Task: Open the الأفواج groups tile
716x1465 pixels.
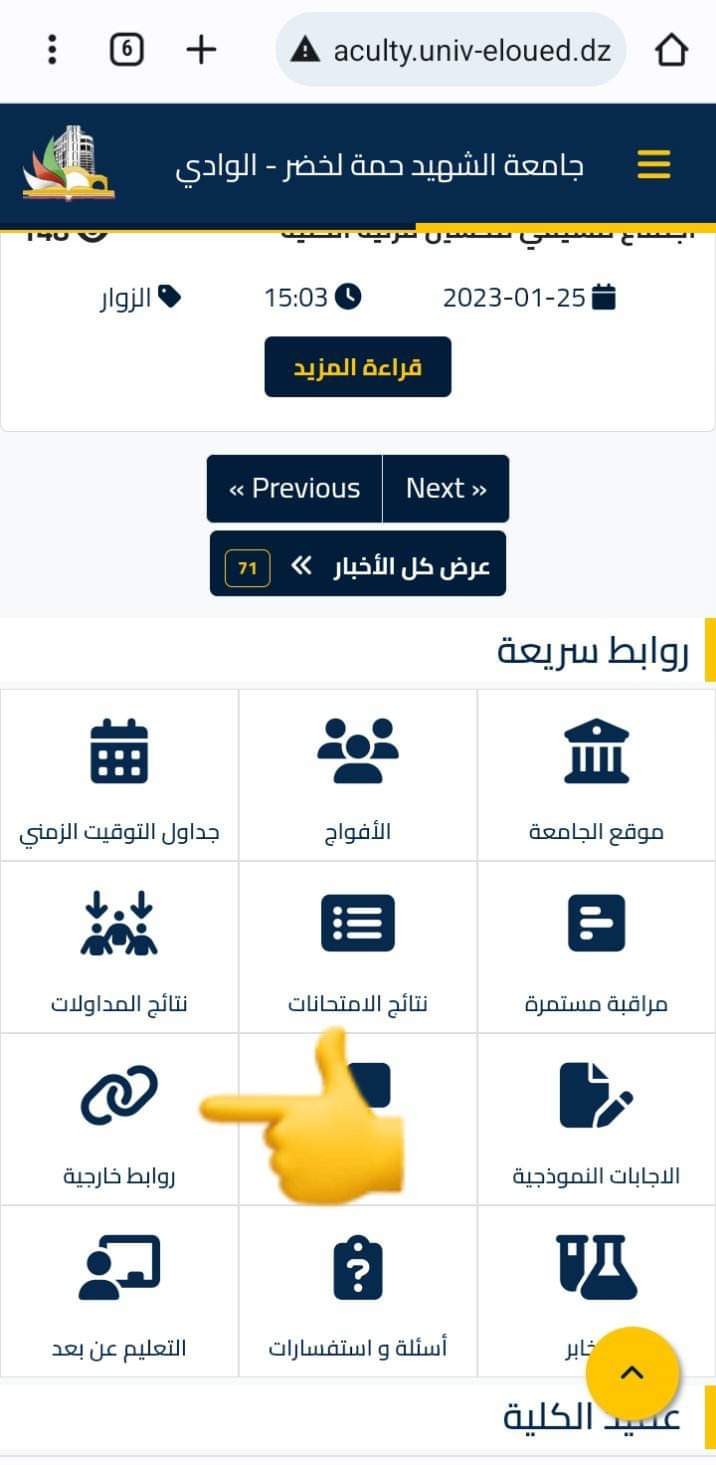Action: coord(358,775)
